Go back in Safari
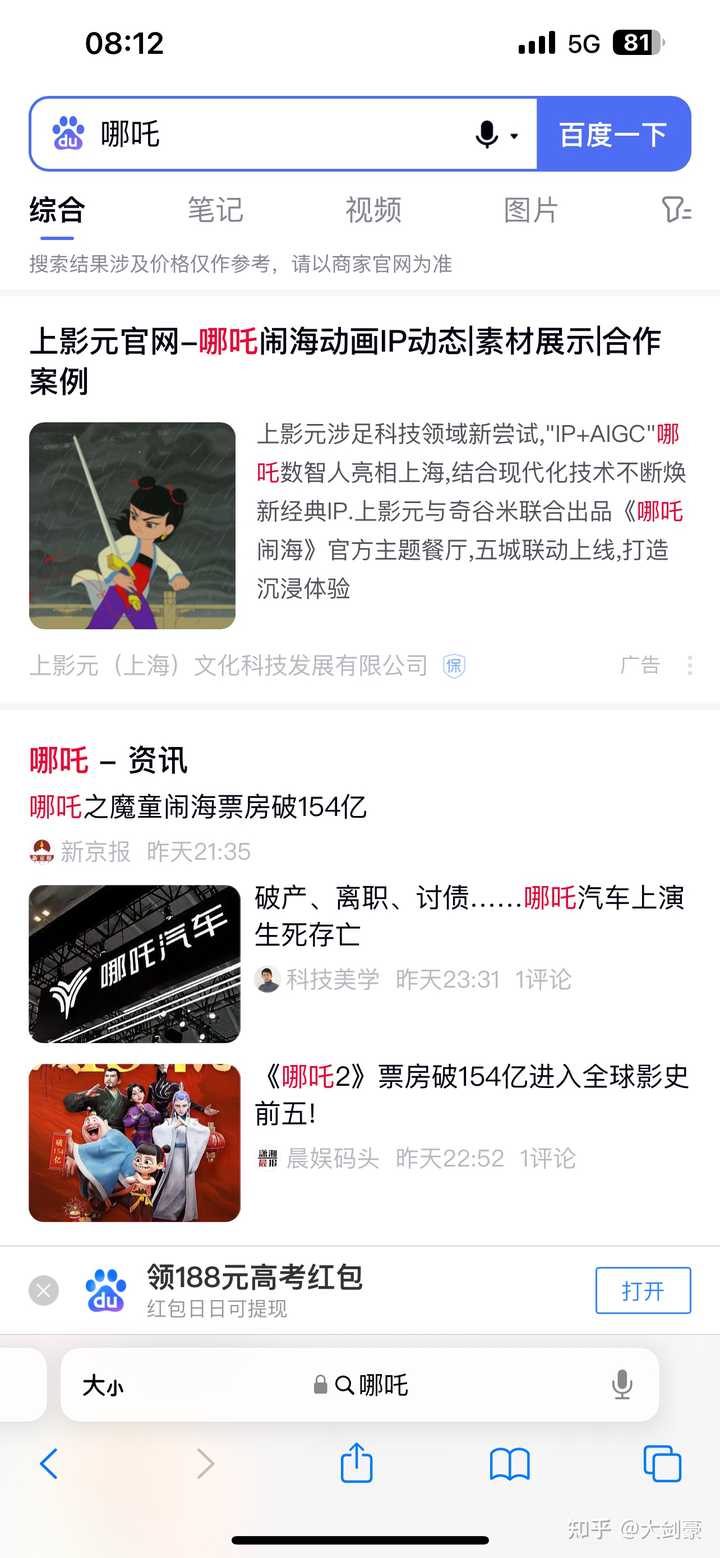This screenshot has height=1558, width=720. click(x=48, y=1464)
